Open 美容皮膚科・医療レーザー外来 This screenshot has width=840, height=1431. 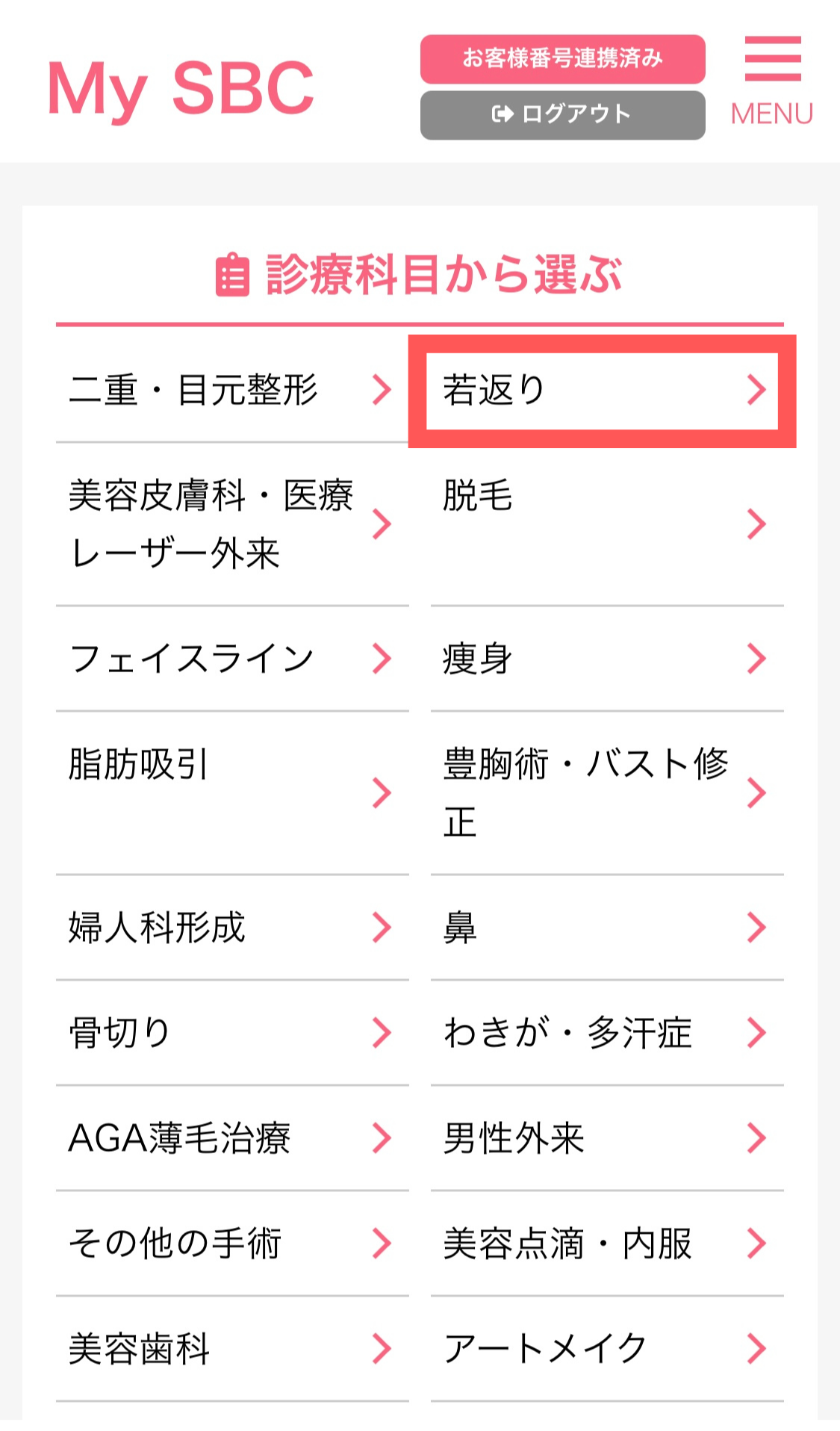coord(231,524)
